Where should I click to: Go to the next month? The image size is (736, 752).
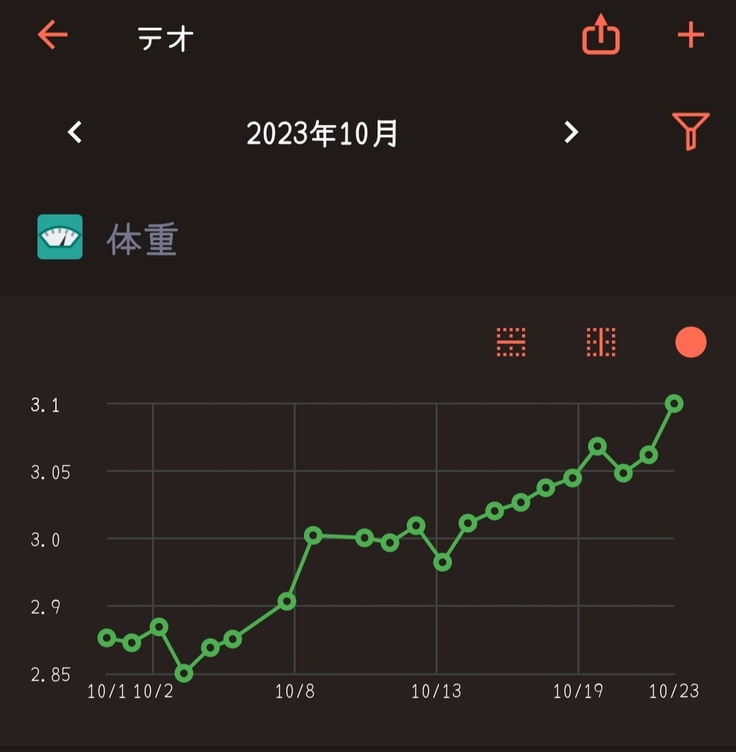coord(571,132)
